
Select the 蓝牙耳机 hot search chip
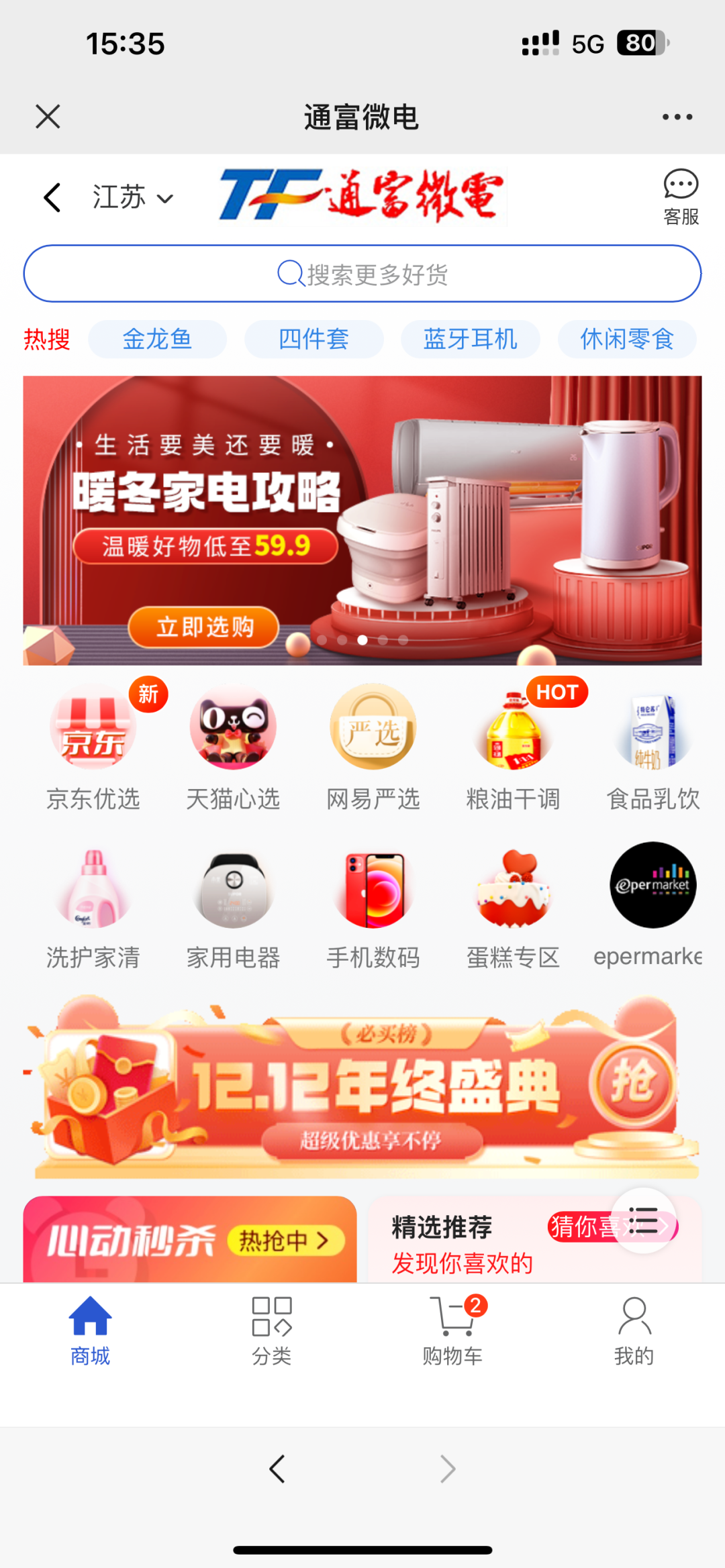click(x=470, y=339)
